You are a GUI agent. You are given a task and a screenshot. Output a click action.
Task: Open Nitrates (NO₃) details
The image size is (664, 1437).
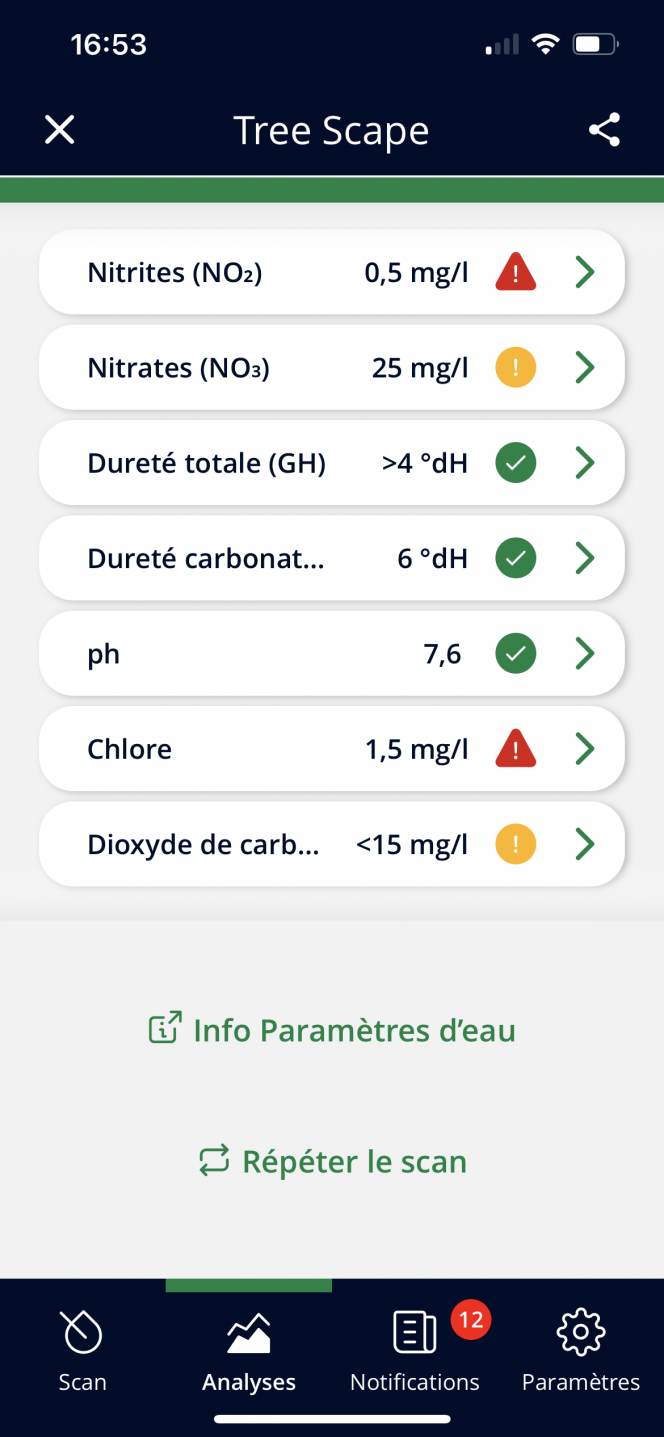coord(332,368)
